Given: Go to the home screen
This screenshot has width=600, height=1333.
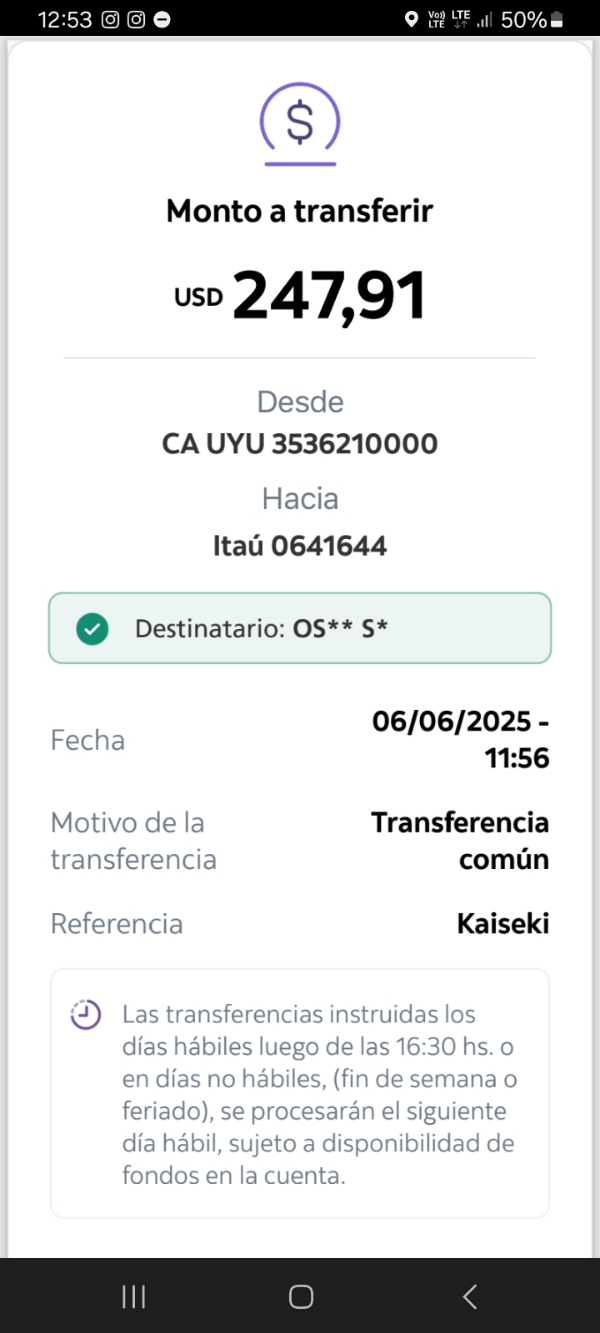Looking at the screenshot, I should [300, 1297].
